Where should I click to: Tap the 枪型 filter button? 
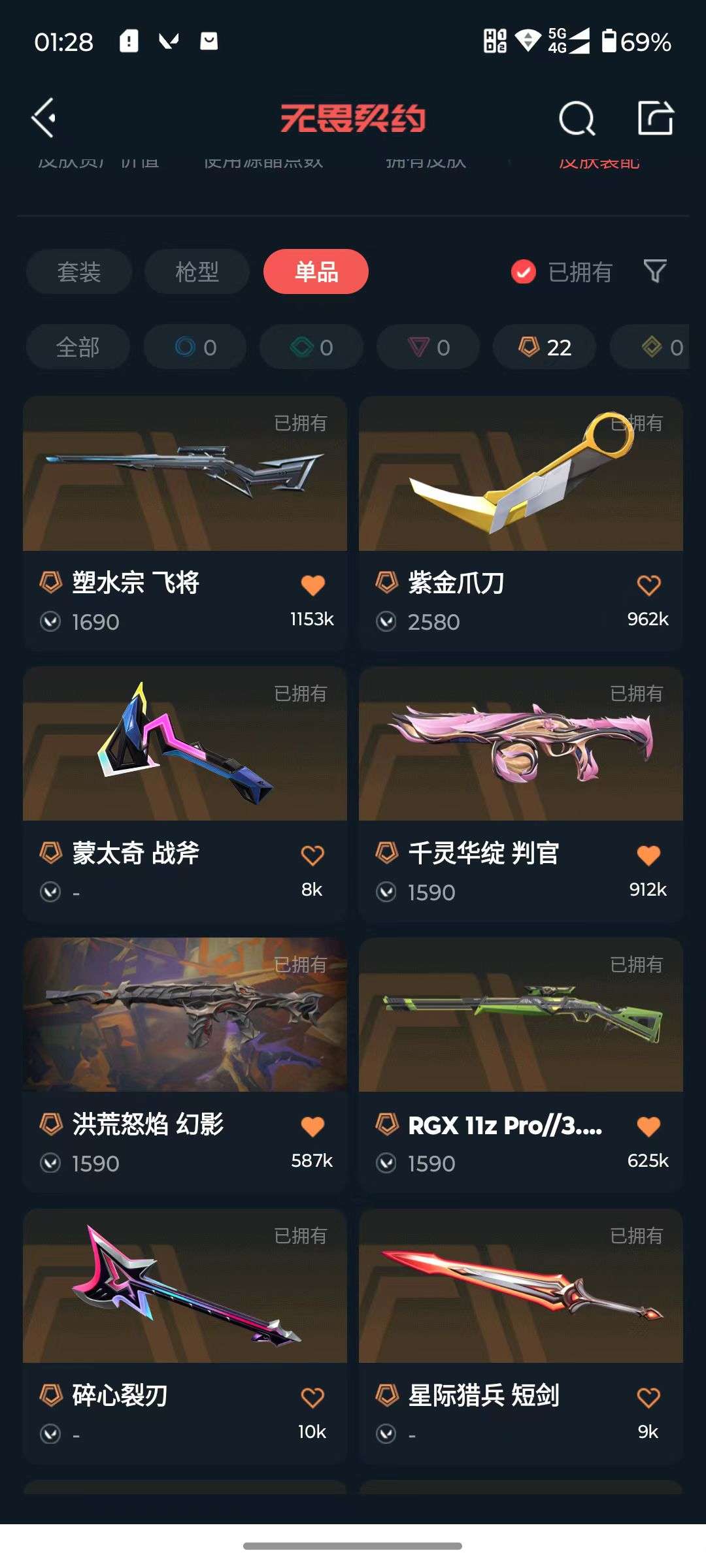[x=197, y=272]
